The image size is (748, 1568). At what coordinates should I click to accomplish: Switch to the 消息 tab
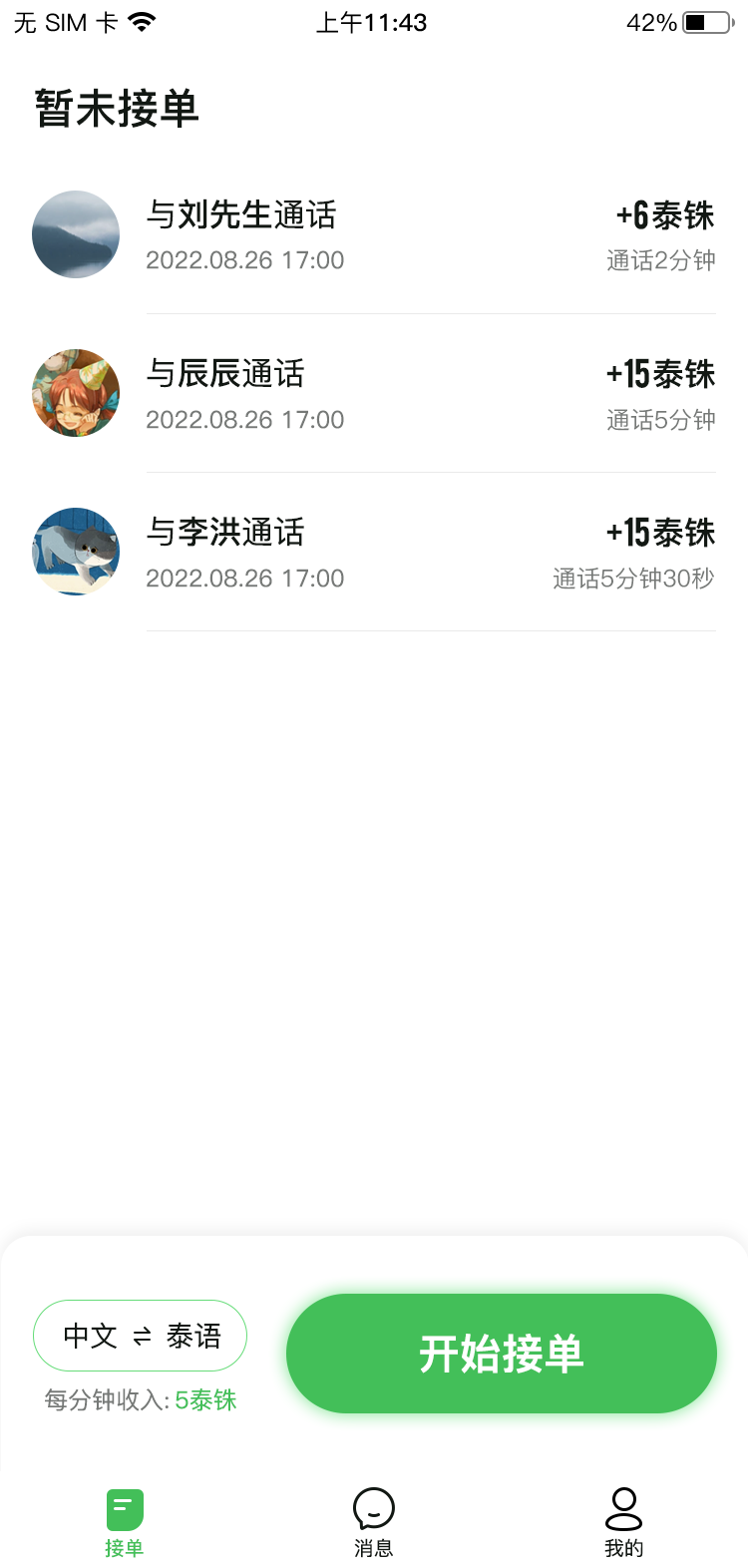pos(374,1523)
